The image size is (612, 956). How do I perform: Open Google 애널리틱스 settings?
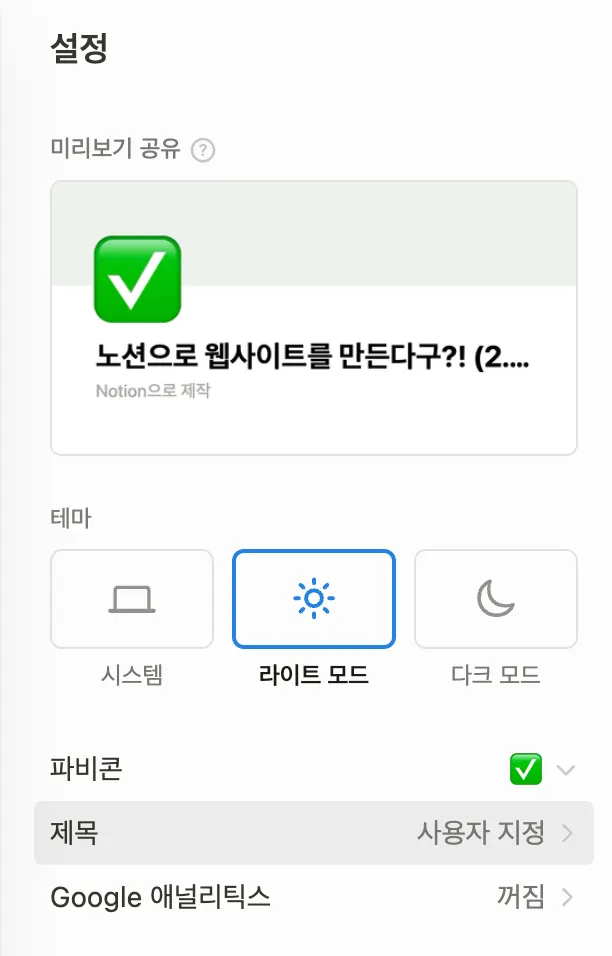pyautogui.click(x=313, y=897)
